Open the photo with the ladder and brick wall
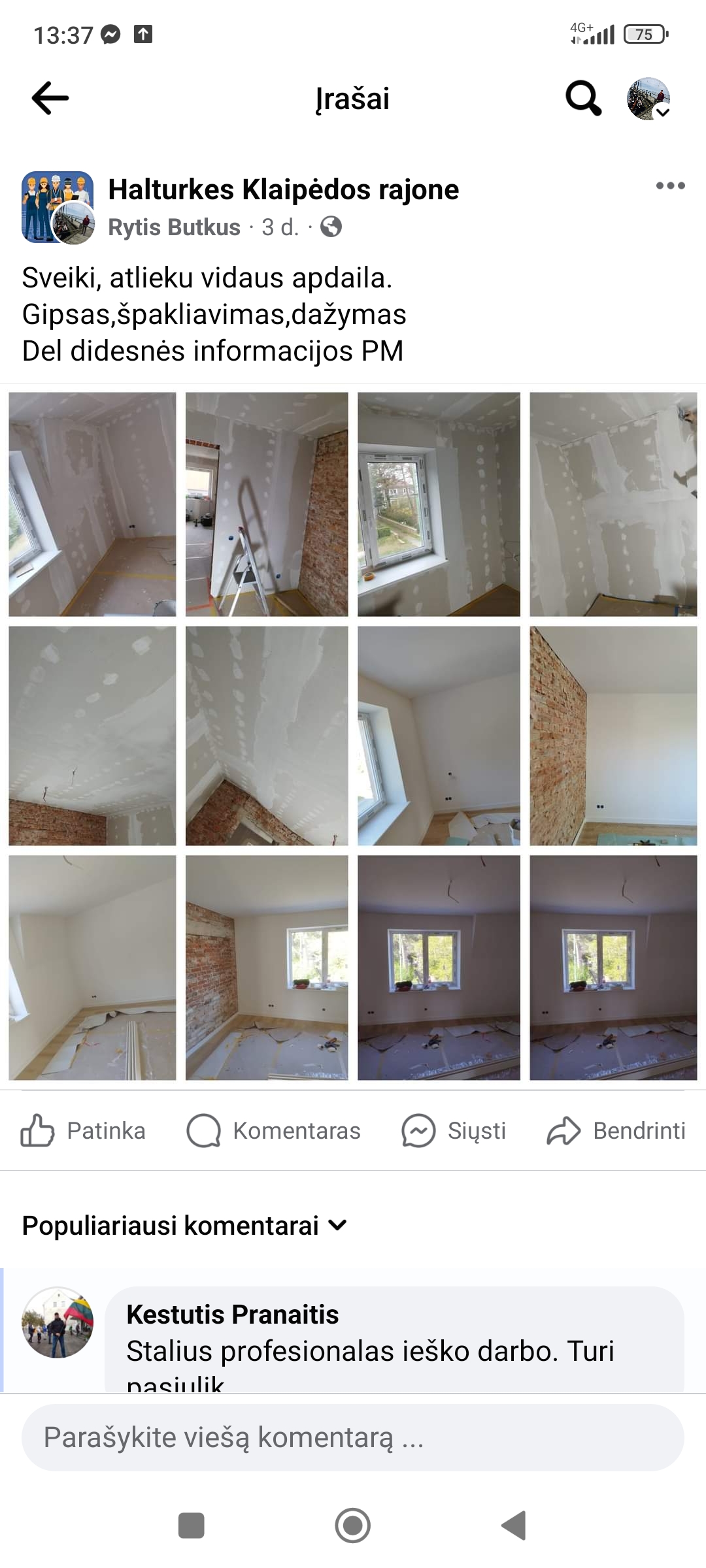This screenshot has height=1568, width=706. [x=267, y=504]
